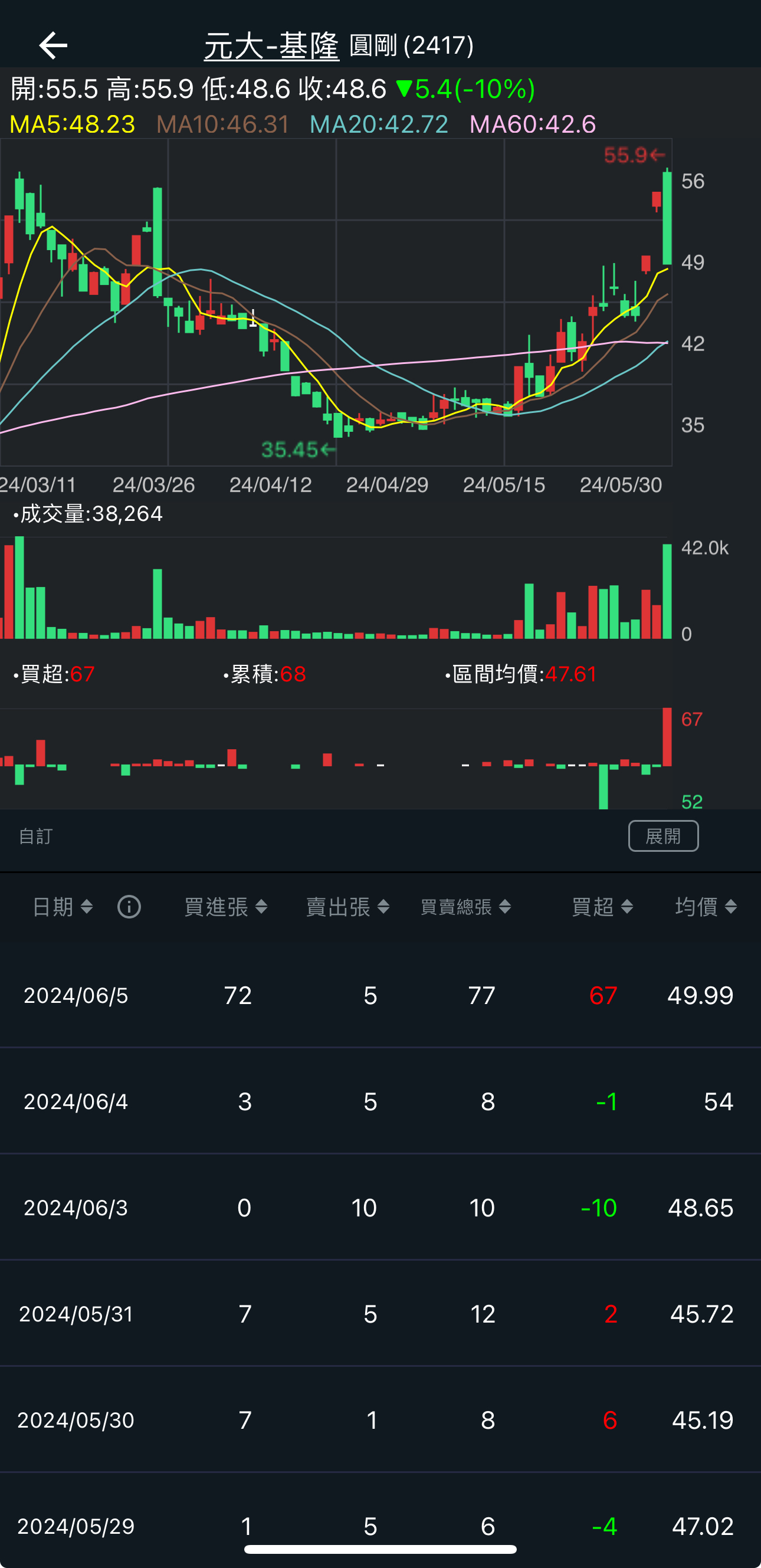Expand the chart with 展開 button
Image resolution: width=761 pixels, height=1568 pixels.
pos(663,836)
